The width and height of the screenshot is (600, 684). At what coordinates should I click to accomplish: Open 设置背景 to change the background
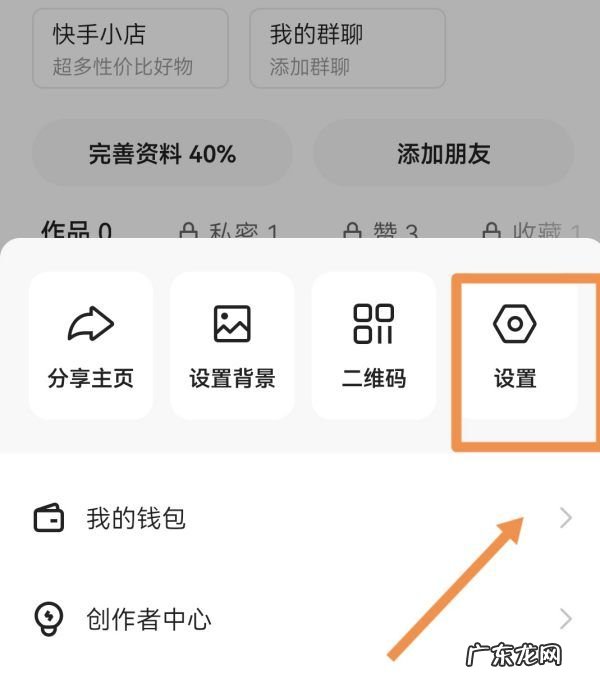click(x=232, y=345)
